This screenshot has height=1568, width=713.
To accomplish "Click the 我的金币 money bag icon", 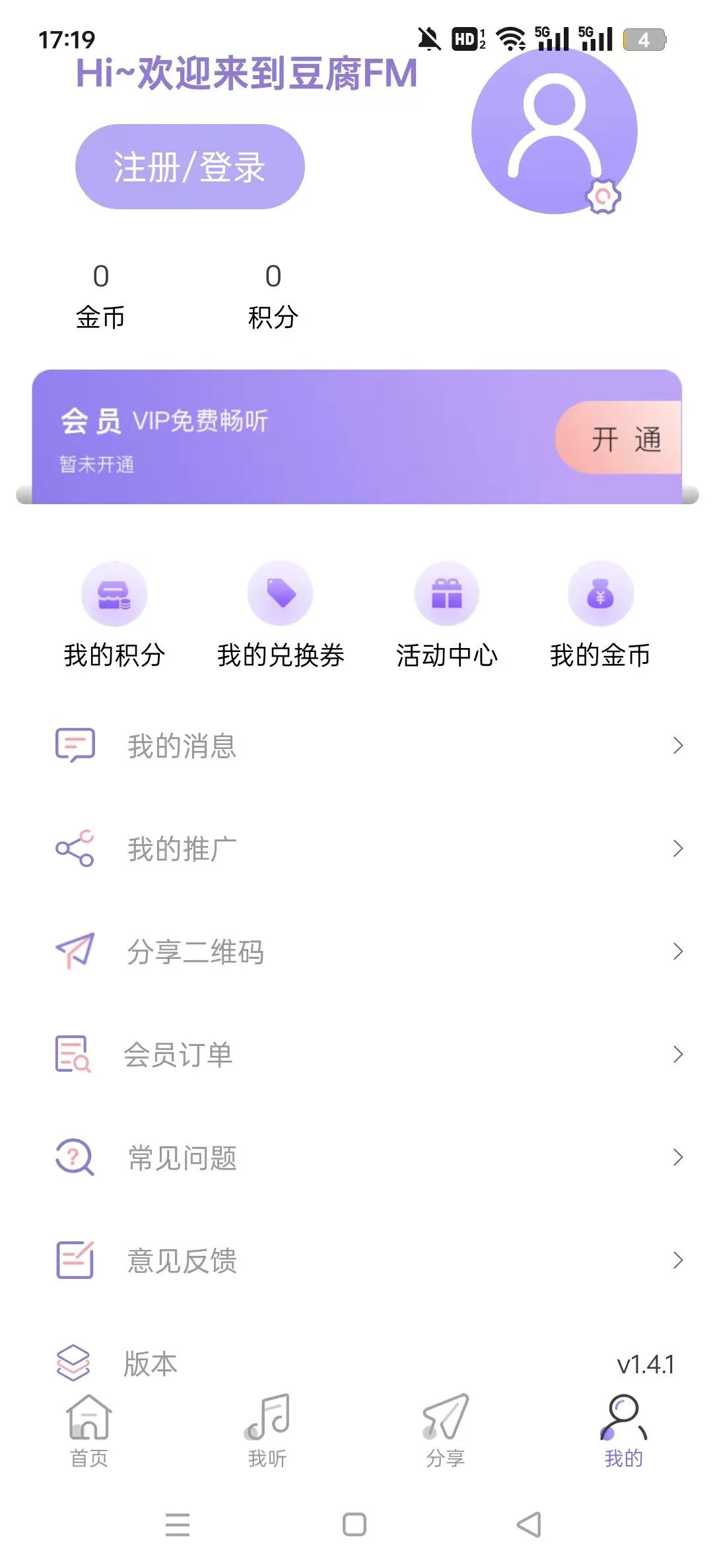I will [601, 593].
